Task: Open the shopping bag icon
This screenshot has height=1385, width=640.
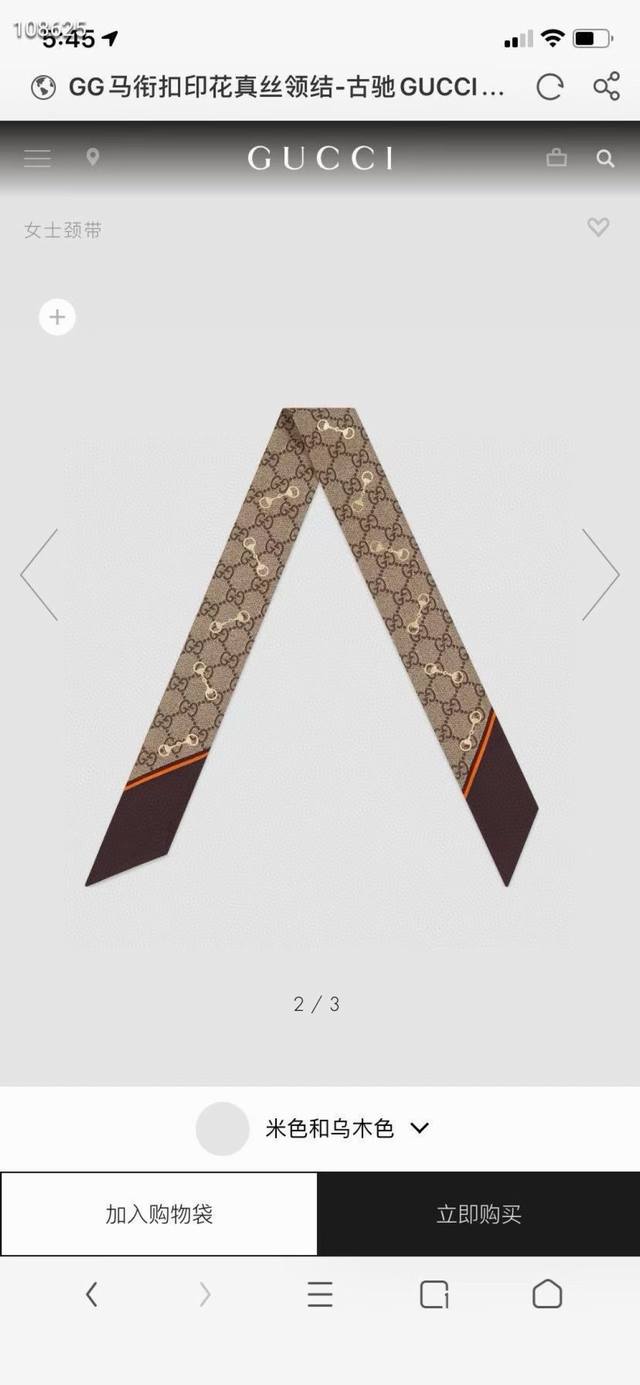Action: click(556, 158)
